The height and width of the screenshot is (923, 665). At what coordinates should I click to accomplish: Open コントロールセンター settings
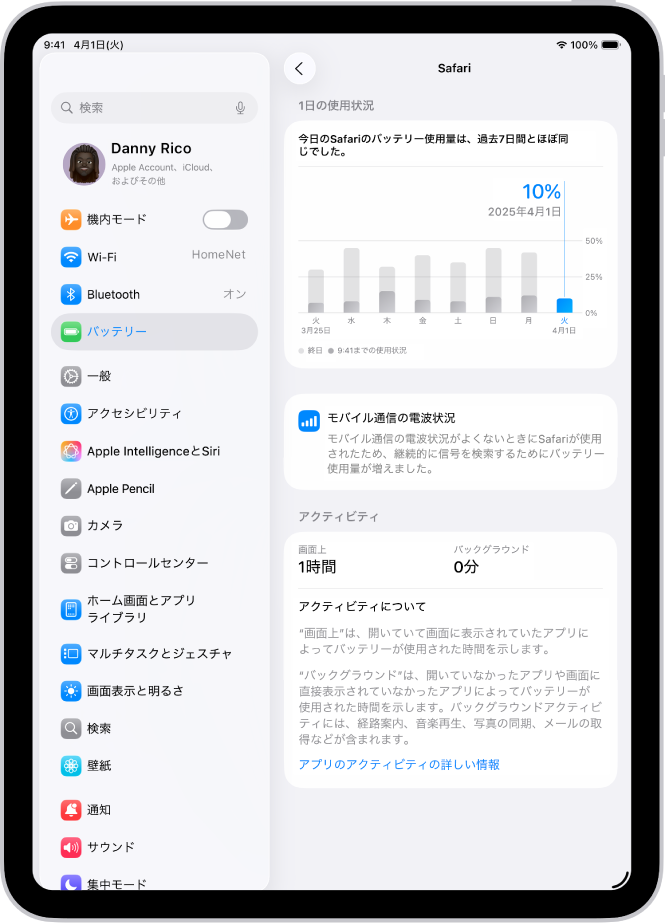coord(154,564)
